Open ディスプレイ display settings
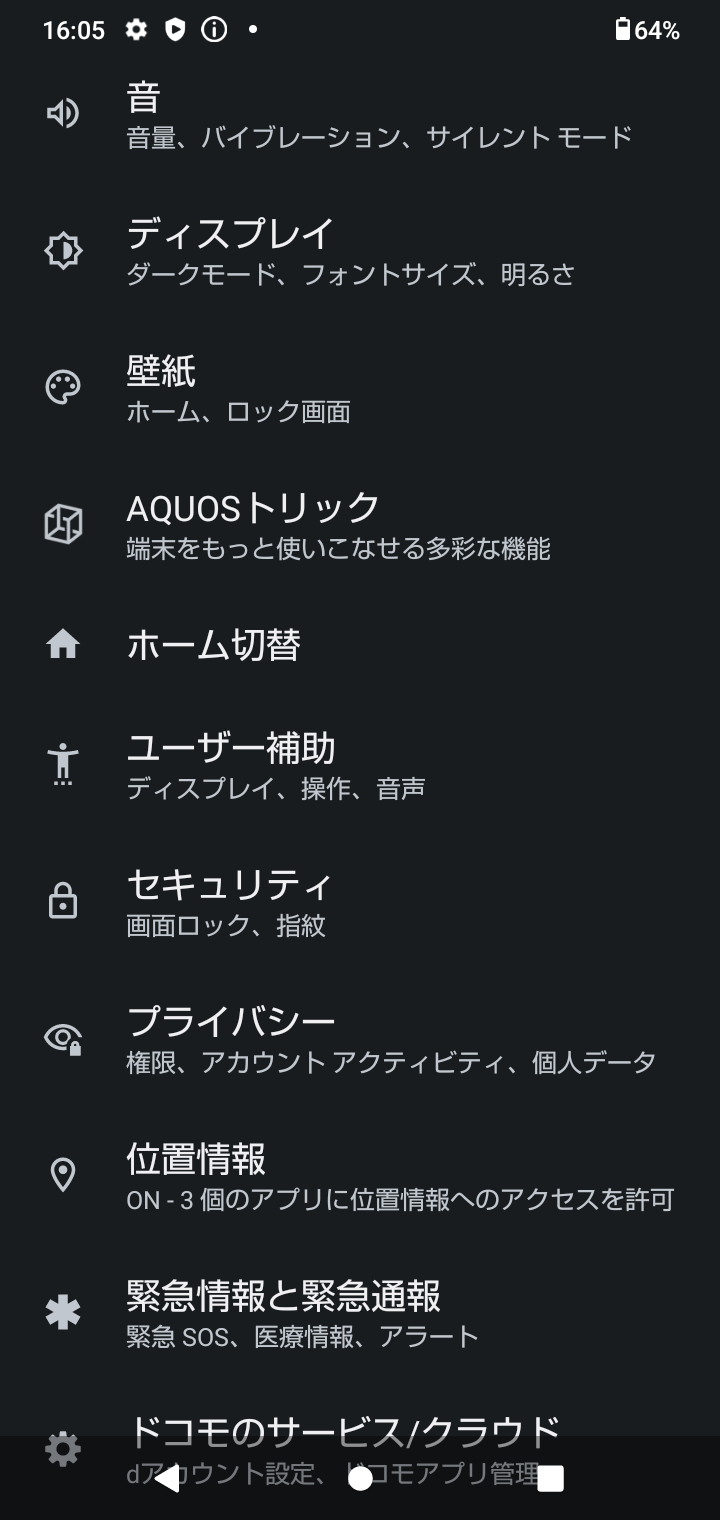 click(x=360, y=250)
